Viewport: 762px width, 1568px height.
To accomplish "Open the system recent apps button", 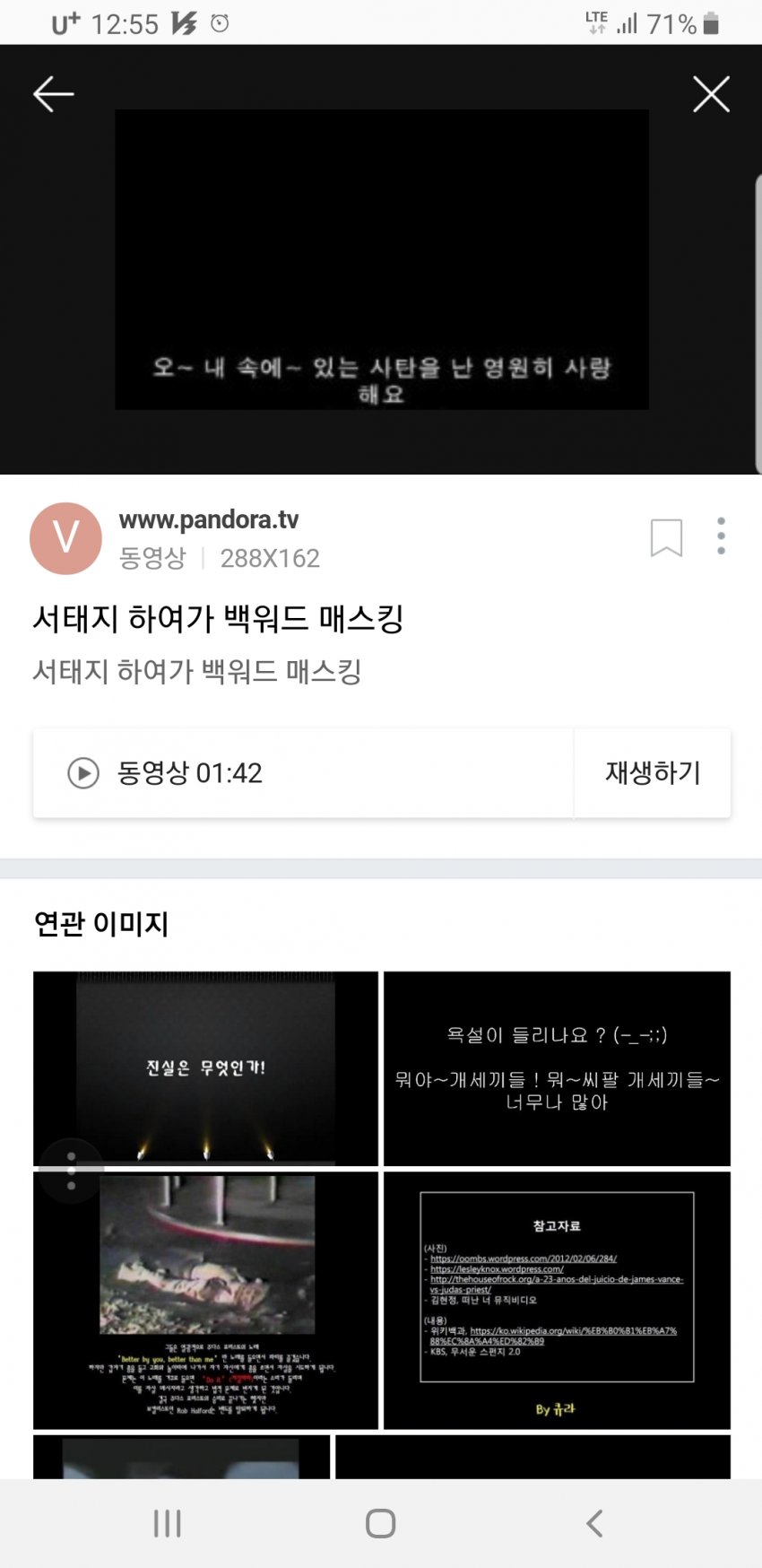I will (x=168, y=1523).
